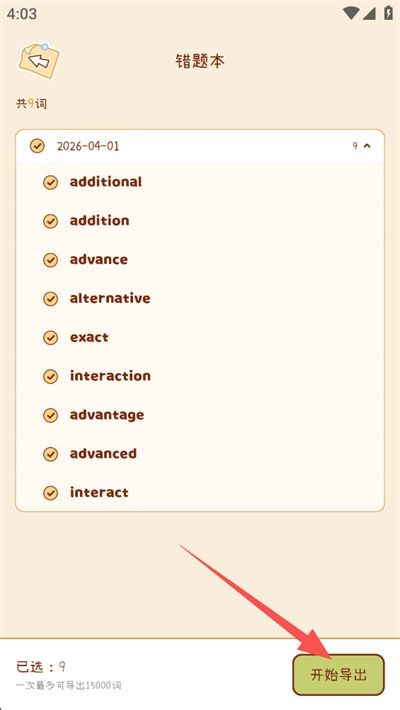Deselect the word advantage
The height and width of the screenshot is (710, 400).
pyautogui.click(x=50, y=415)
